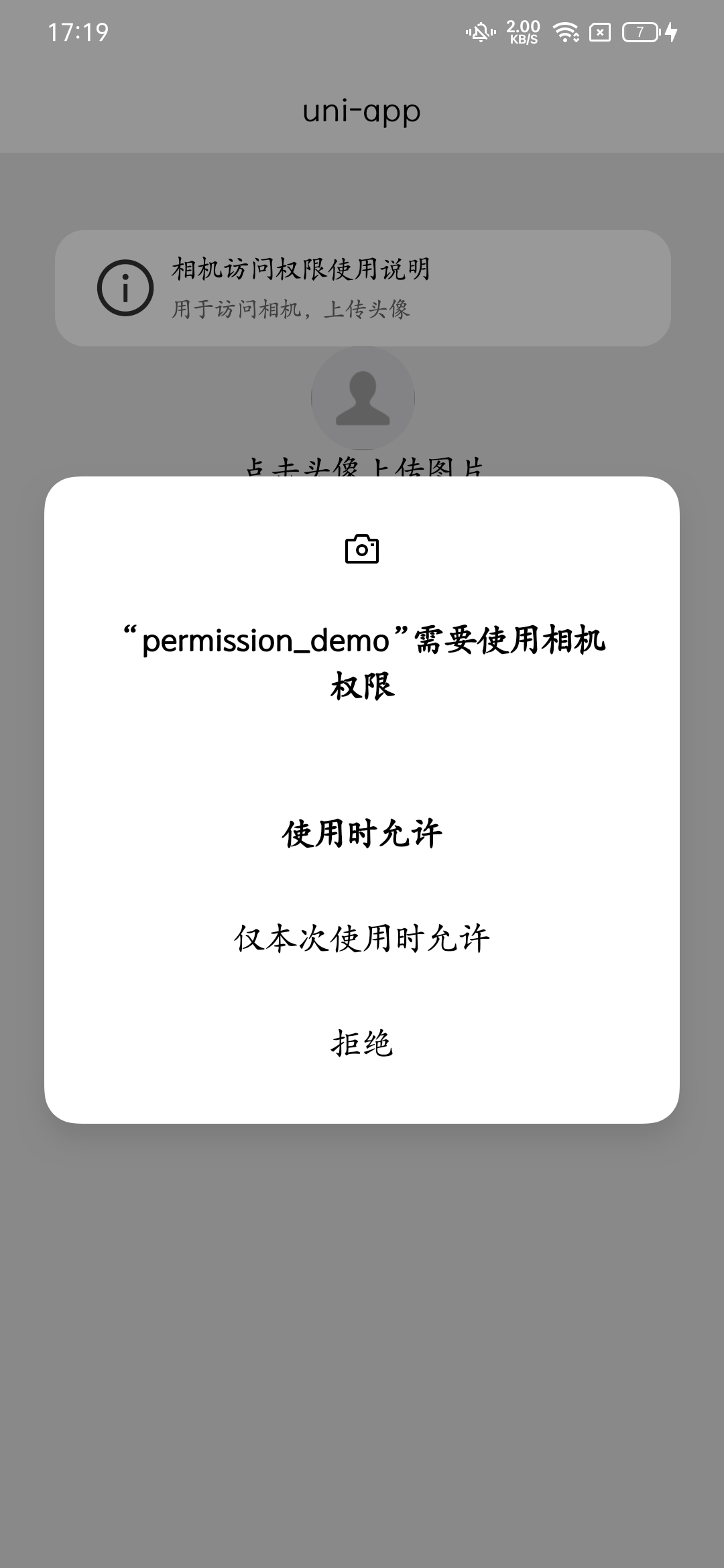Tap the clock showing 17:19
This screenshot has width=724, height=1568.
78,31
